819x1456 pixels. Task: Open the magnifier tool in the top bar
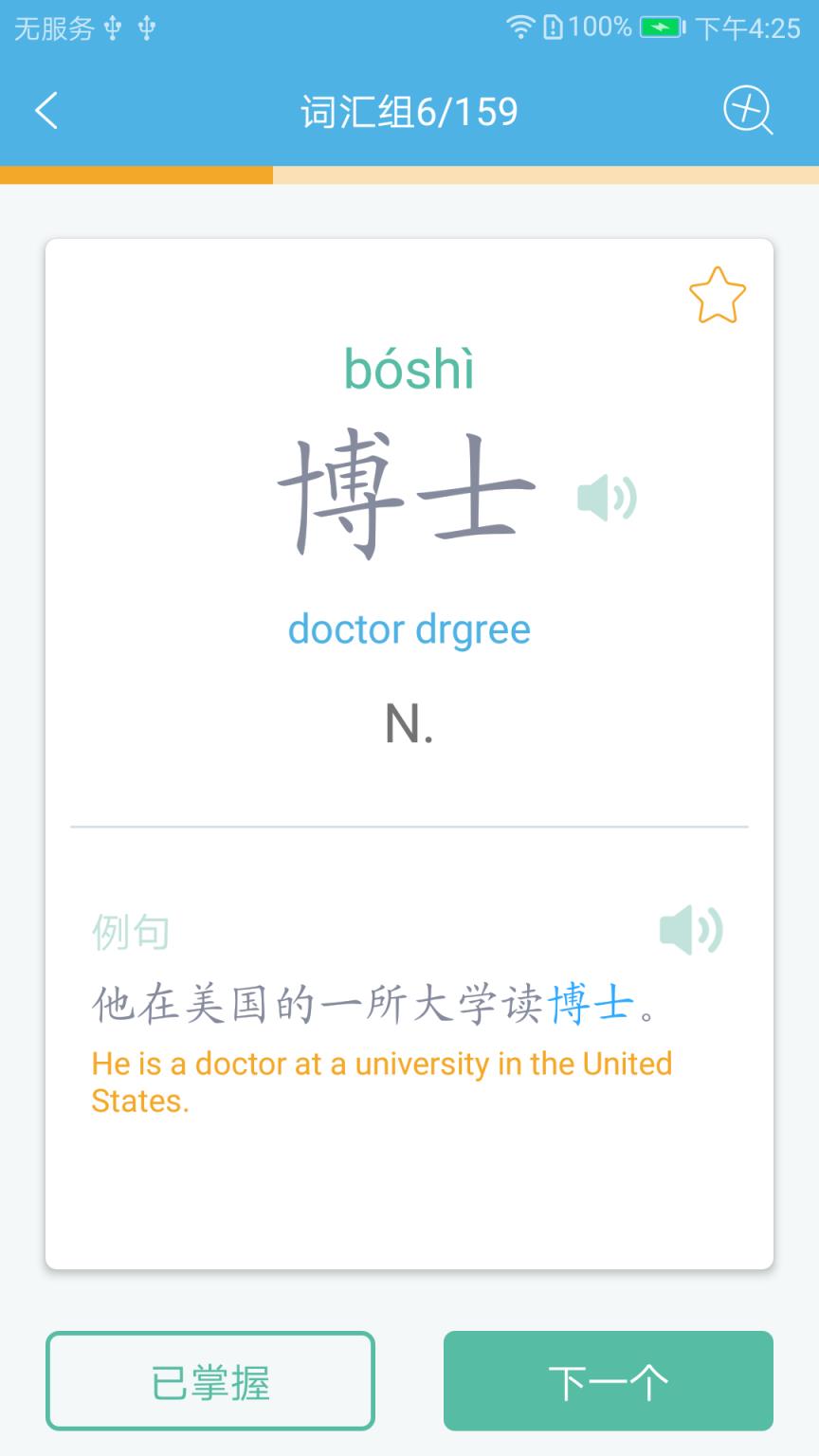(748, 111)
